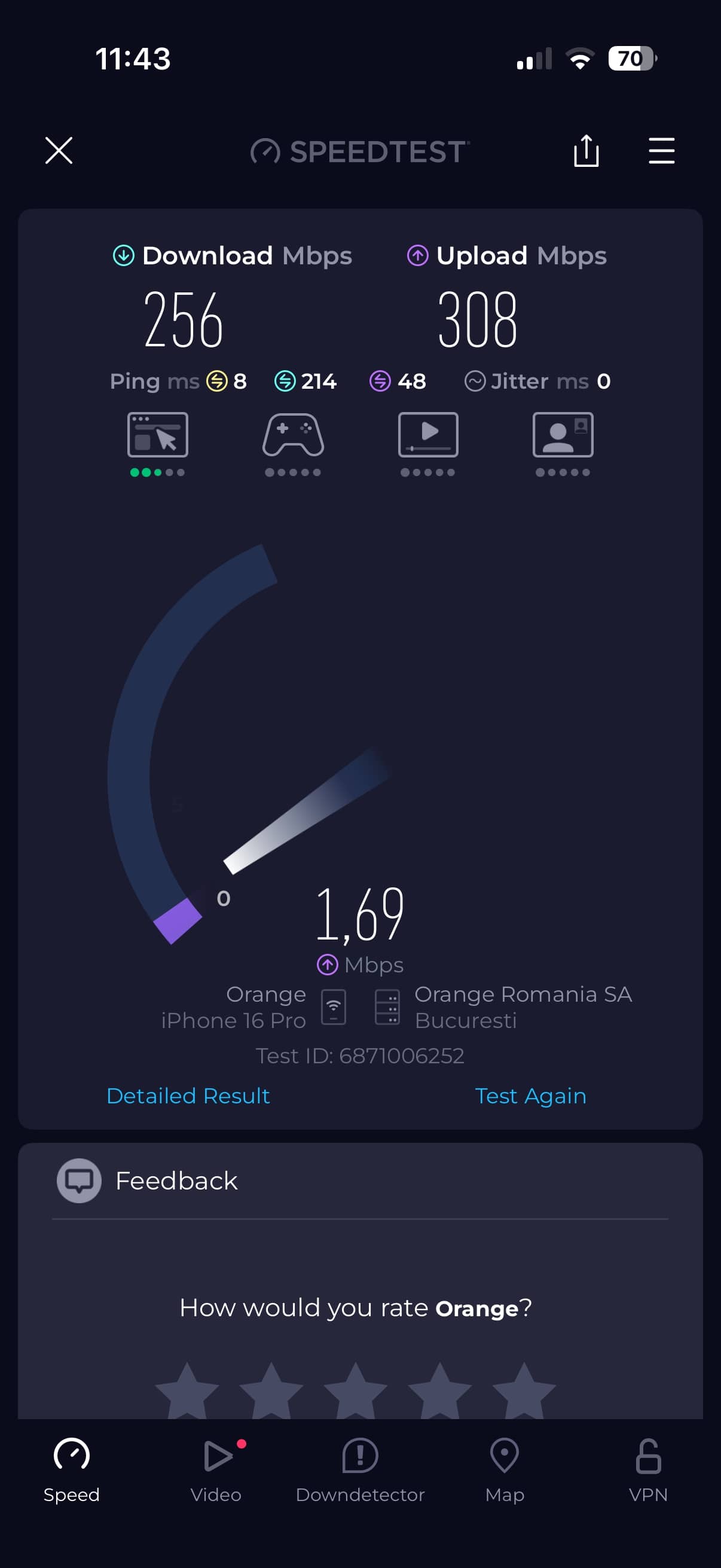
Task: Open the gaming quality icon
Action: [293, 435]
